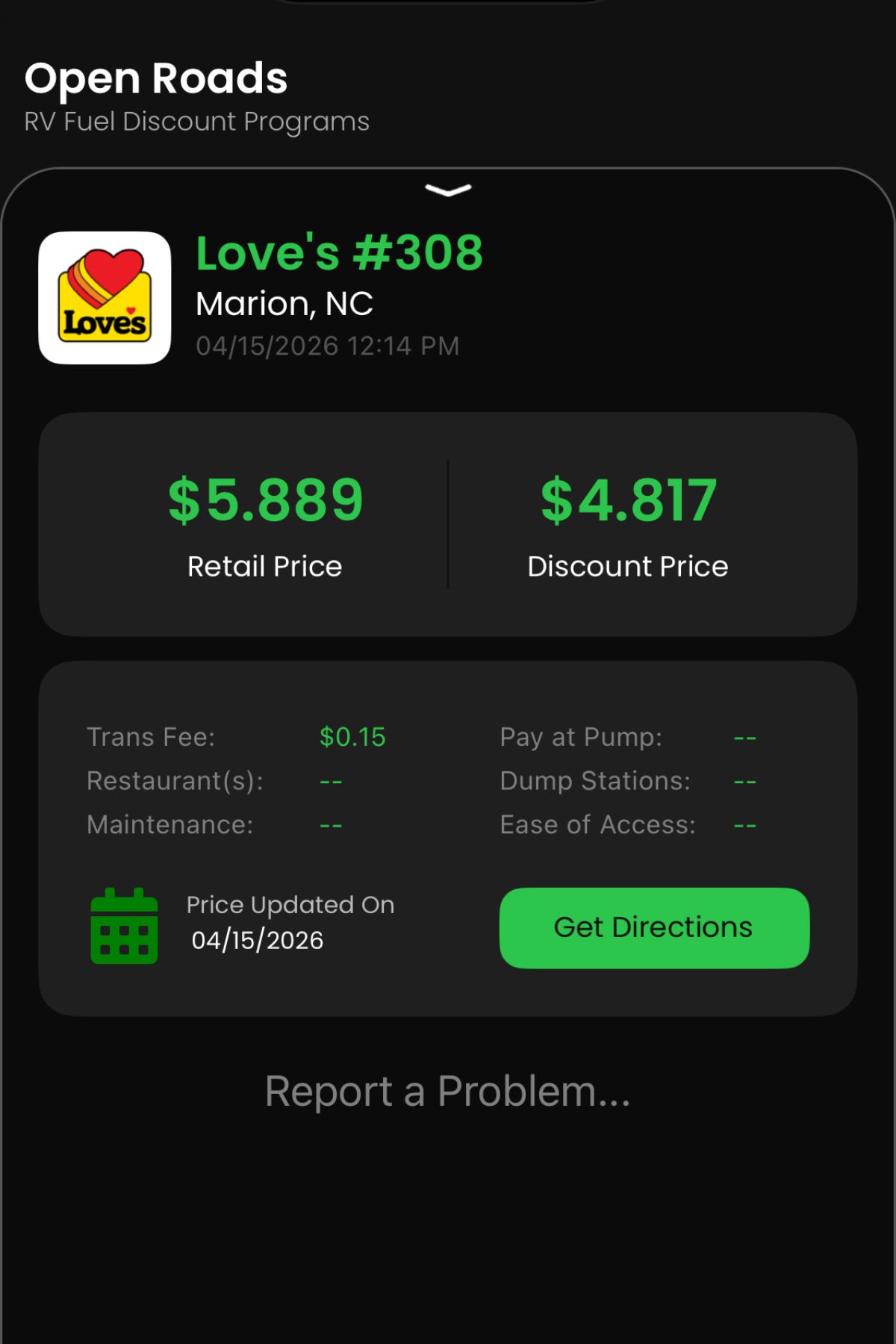
Task: Open the Love's #308 station name
Action: (339, 252)
